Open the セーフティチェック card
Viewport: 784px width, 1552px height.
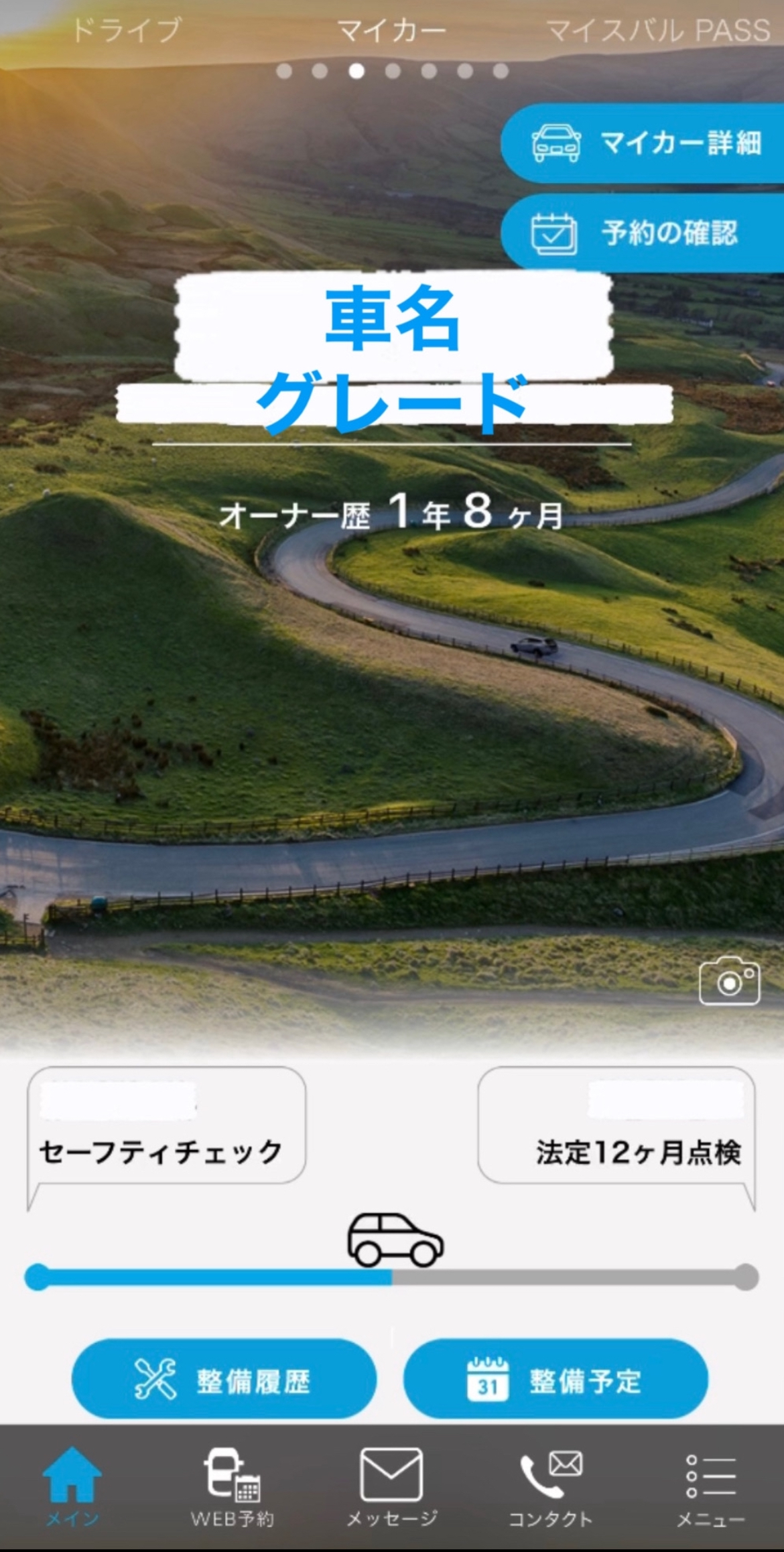[166, 1127]
